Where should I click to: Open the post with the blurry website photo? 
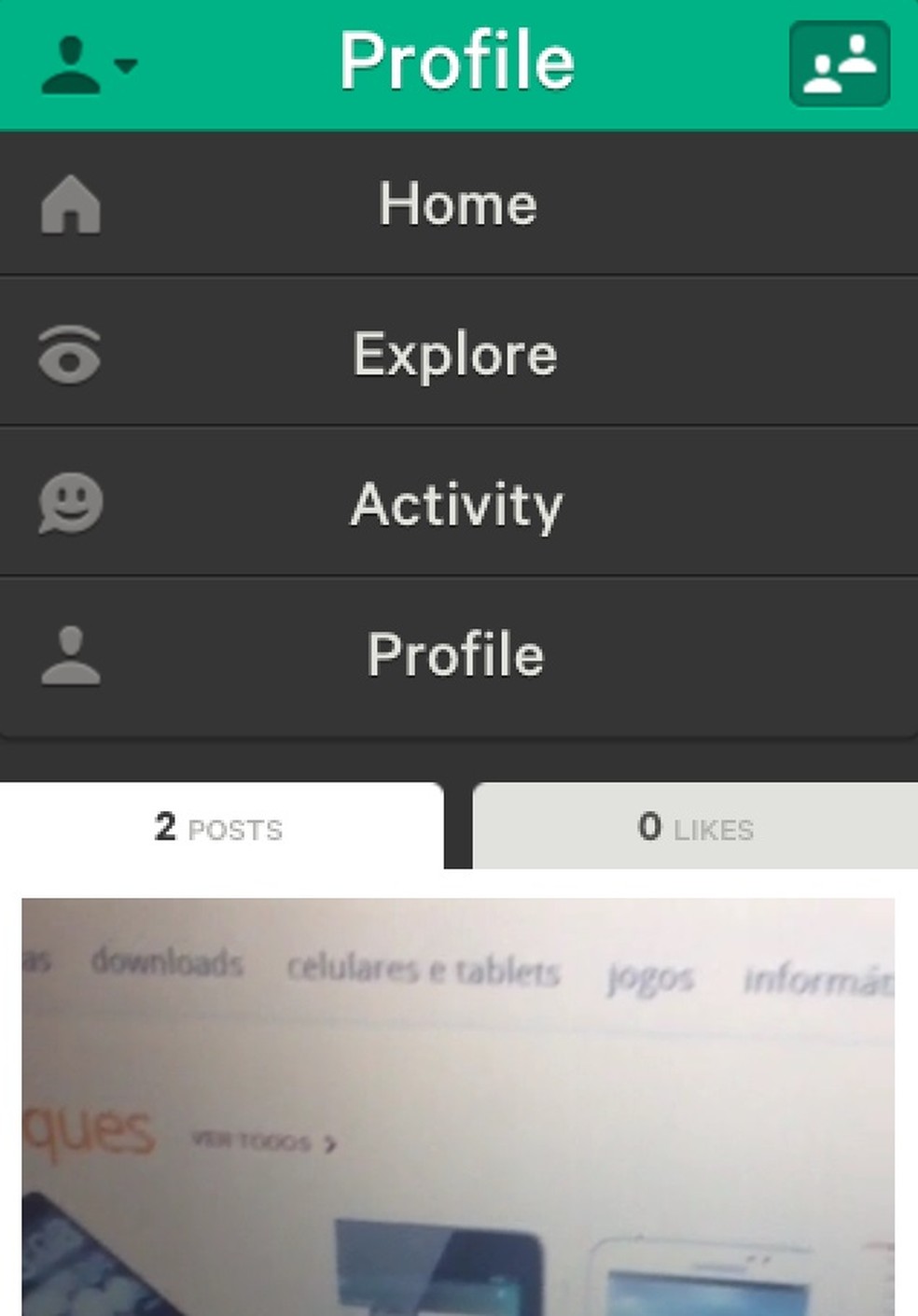click(457, 1107)
